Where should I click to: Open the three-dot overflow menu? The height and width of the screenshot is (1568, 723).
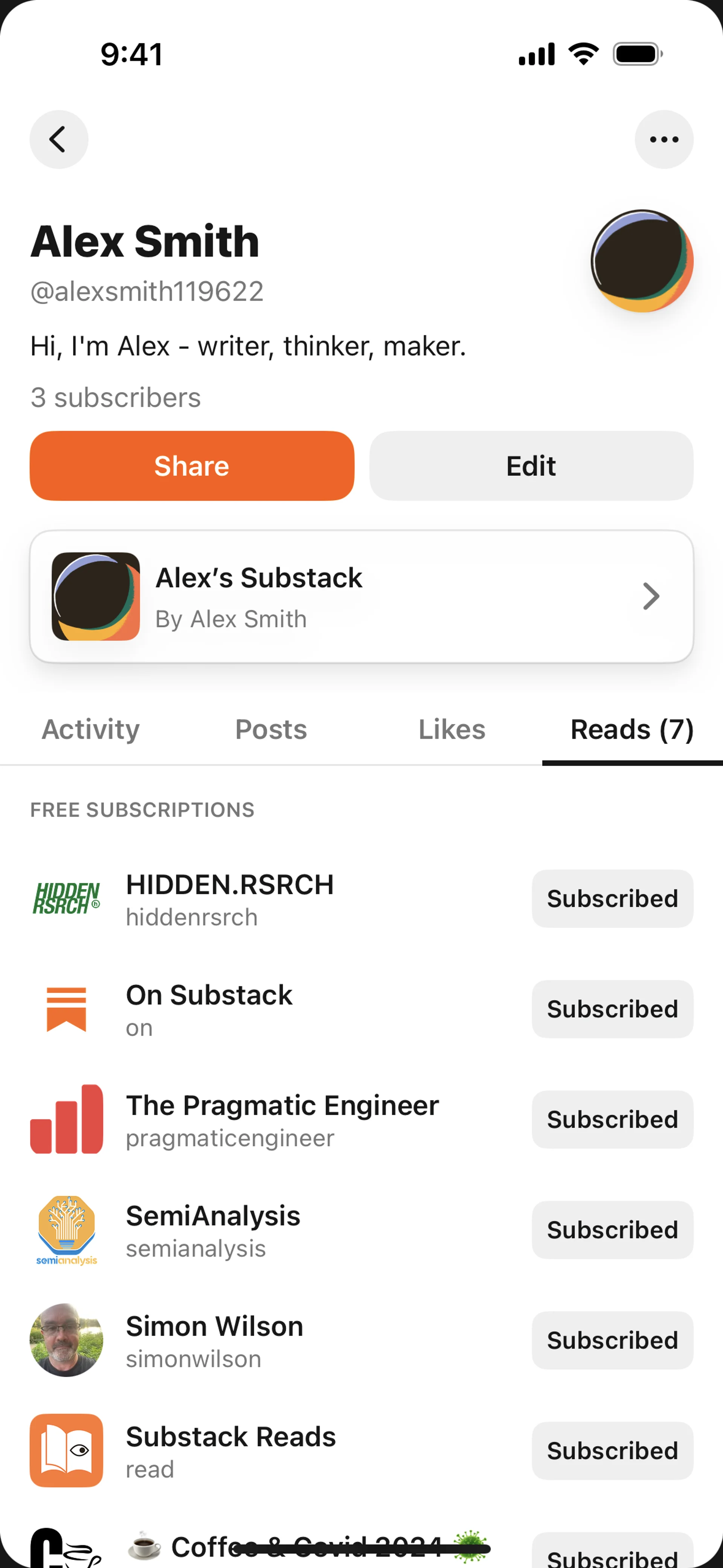point(664,139)
